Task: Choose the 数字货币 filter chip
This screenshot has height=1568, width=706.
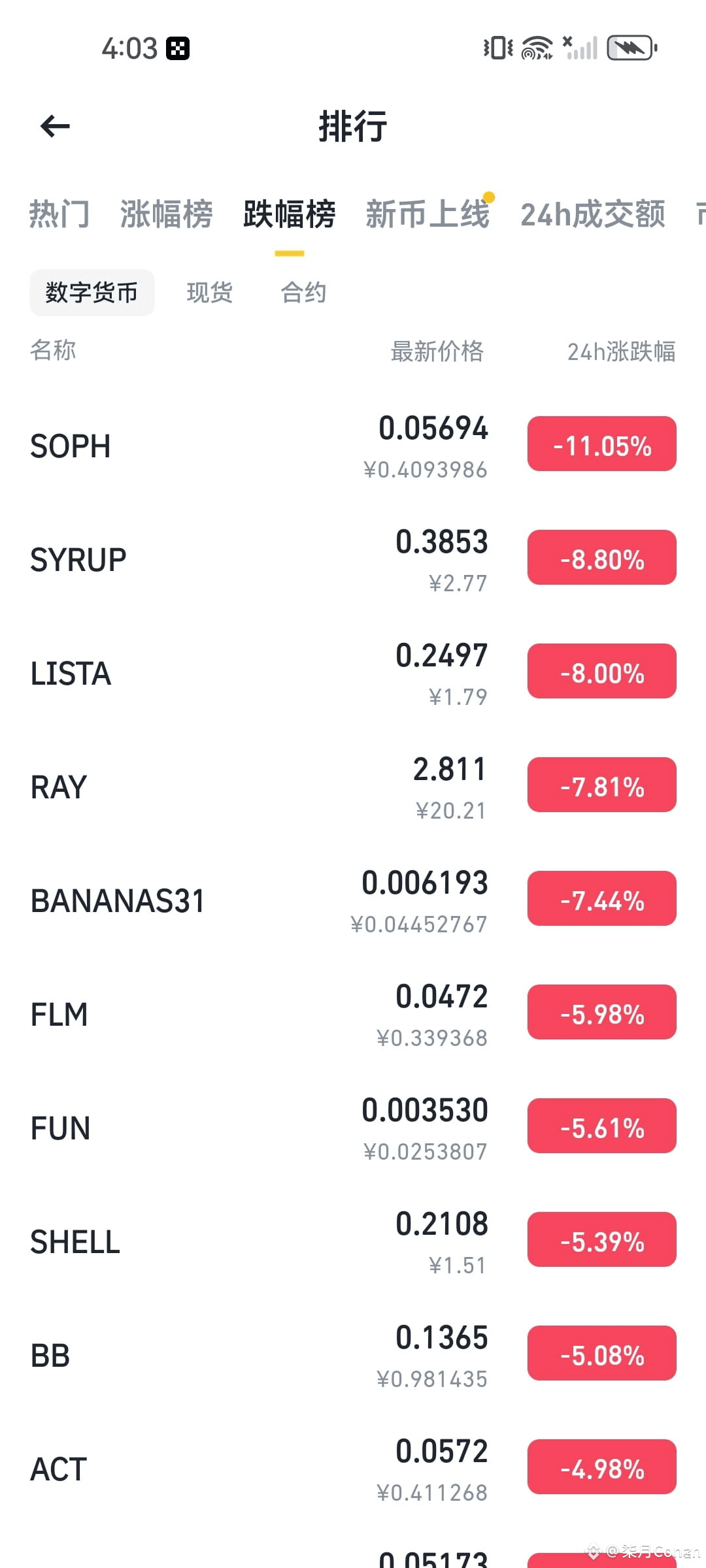Action: [92, 293]
